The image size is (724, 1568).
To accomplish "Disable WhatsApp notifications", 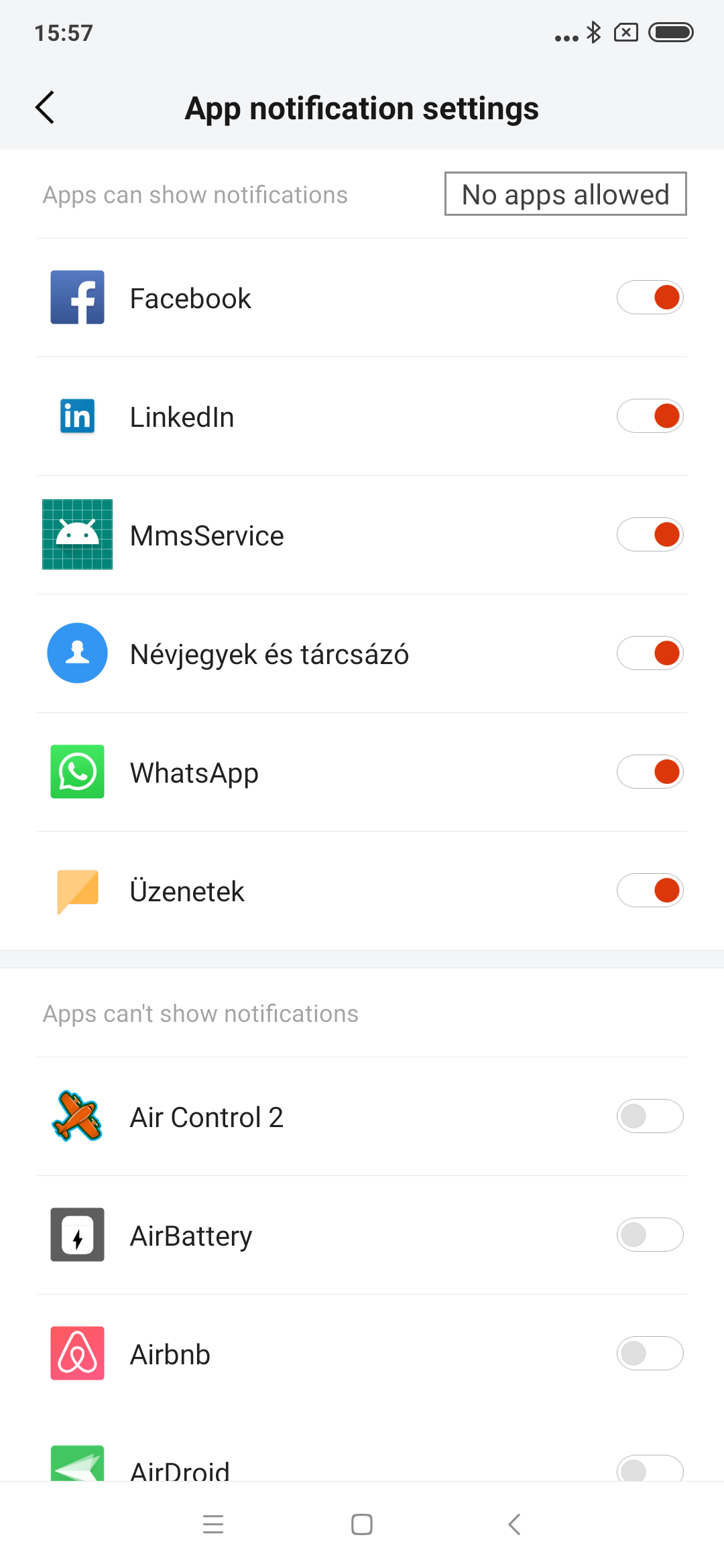I will [x=650, y=772].
